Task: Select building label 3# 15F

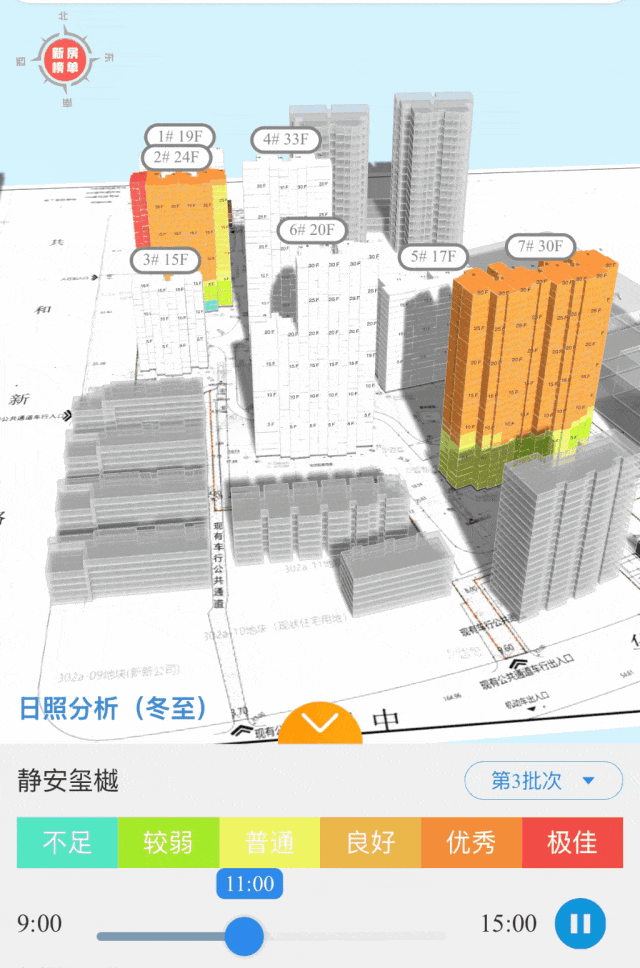Action: click(x=166, y=260)
